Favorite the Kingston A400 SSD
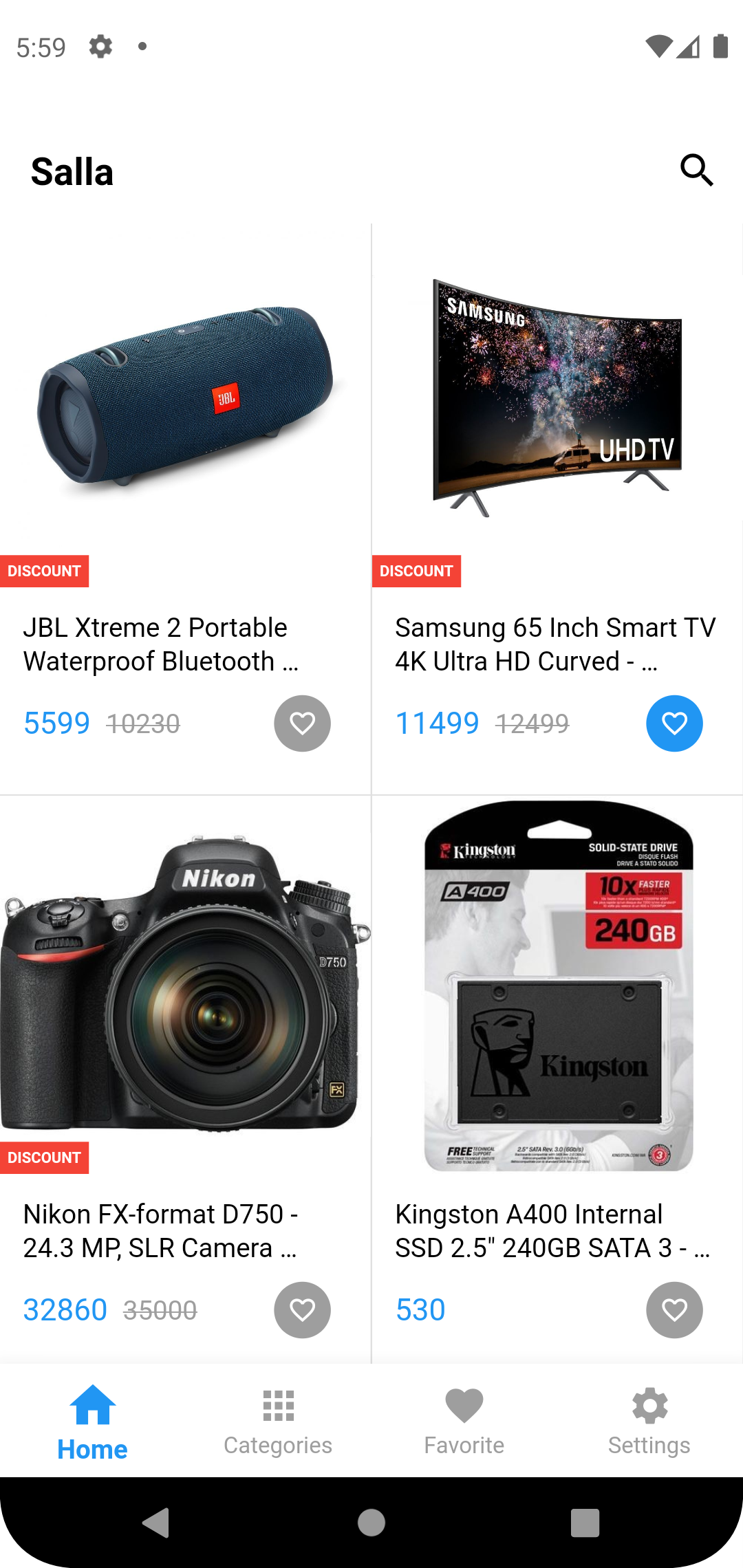 point(674,1310)
